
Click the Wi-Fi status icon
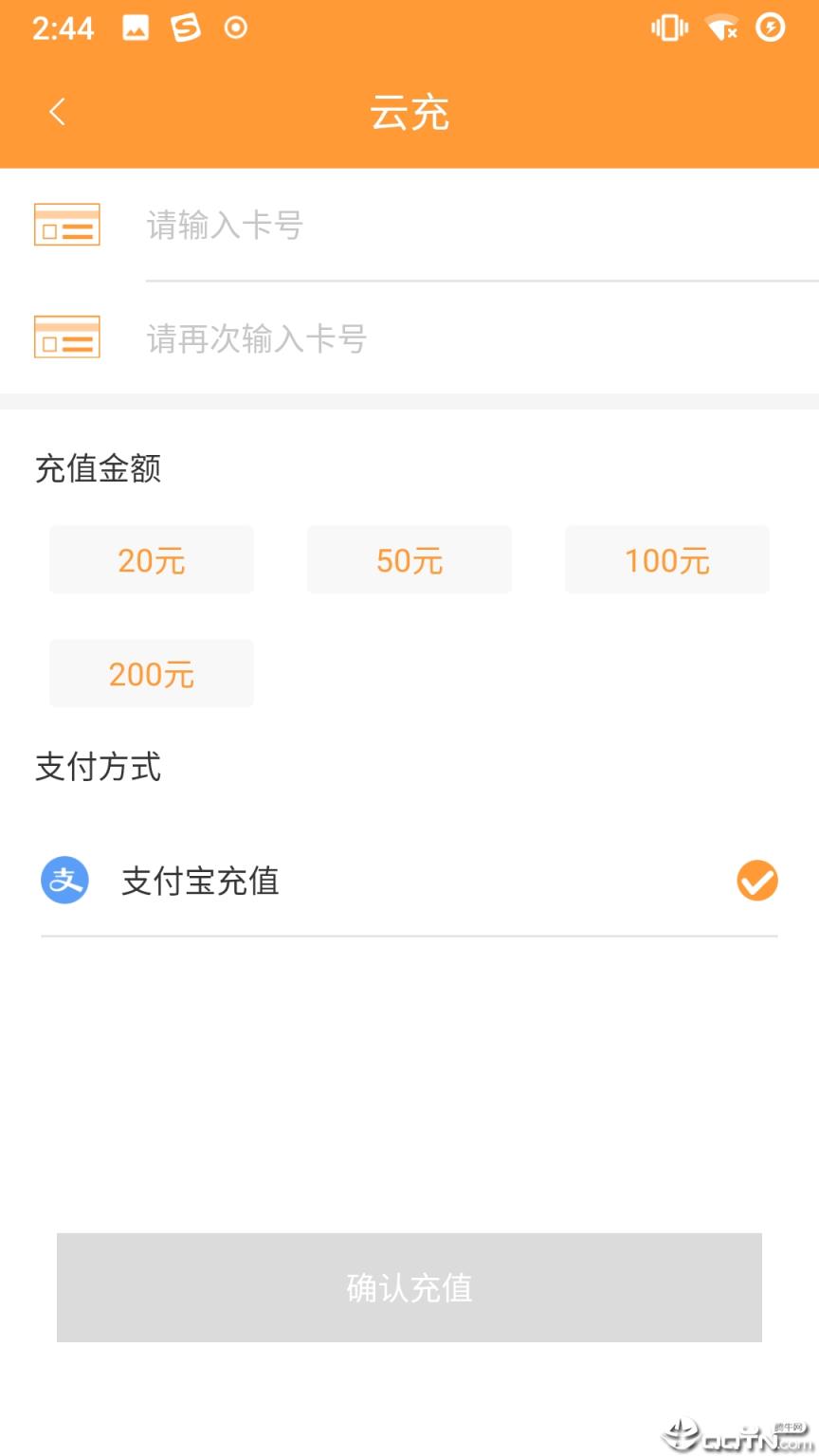click(x=720, y=27)
